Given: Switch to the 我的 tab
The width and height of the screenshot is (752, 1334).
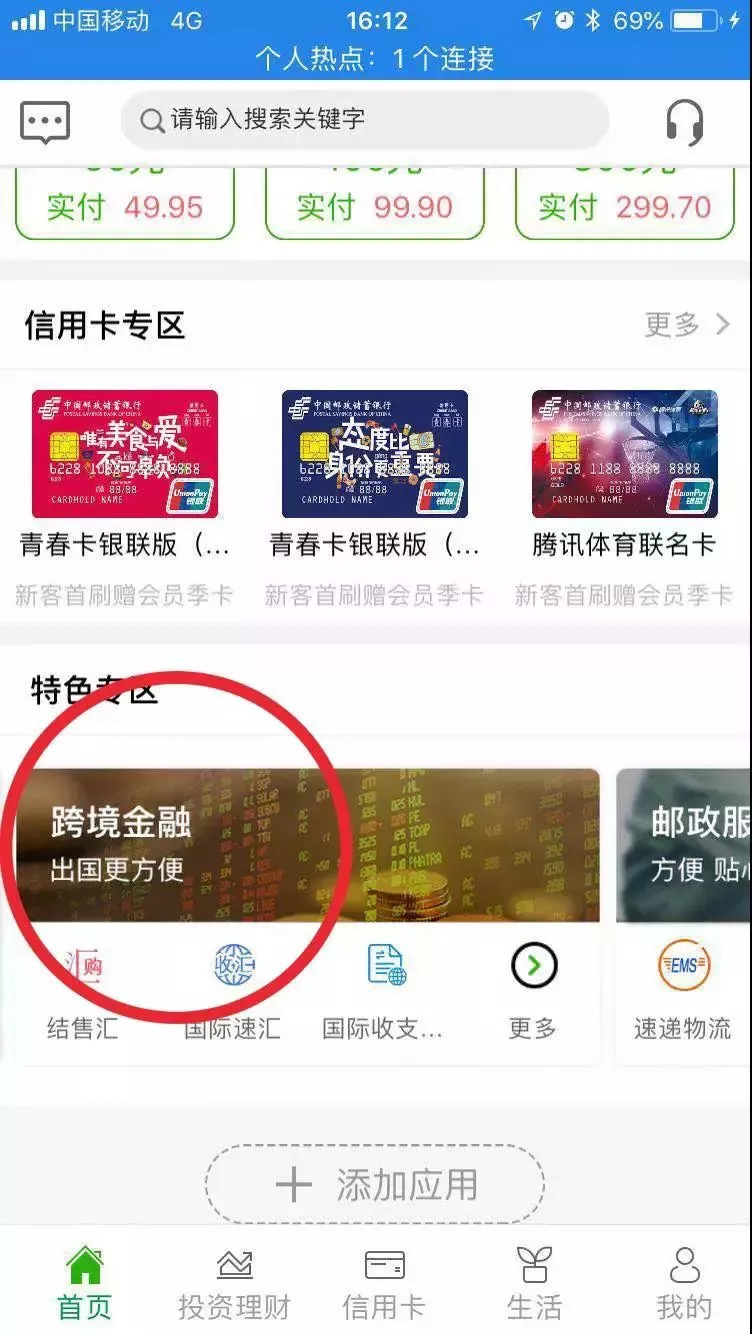Looking at the screenshot, I should pos(684,1283).
